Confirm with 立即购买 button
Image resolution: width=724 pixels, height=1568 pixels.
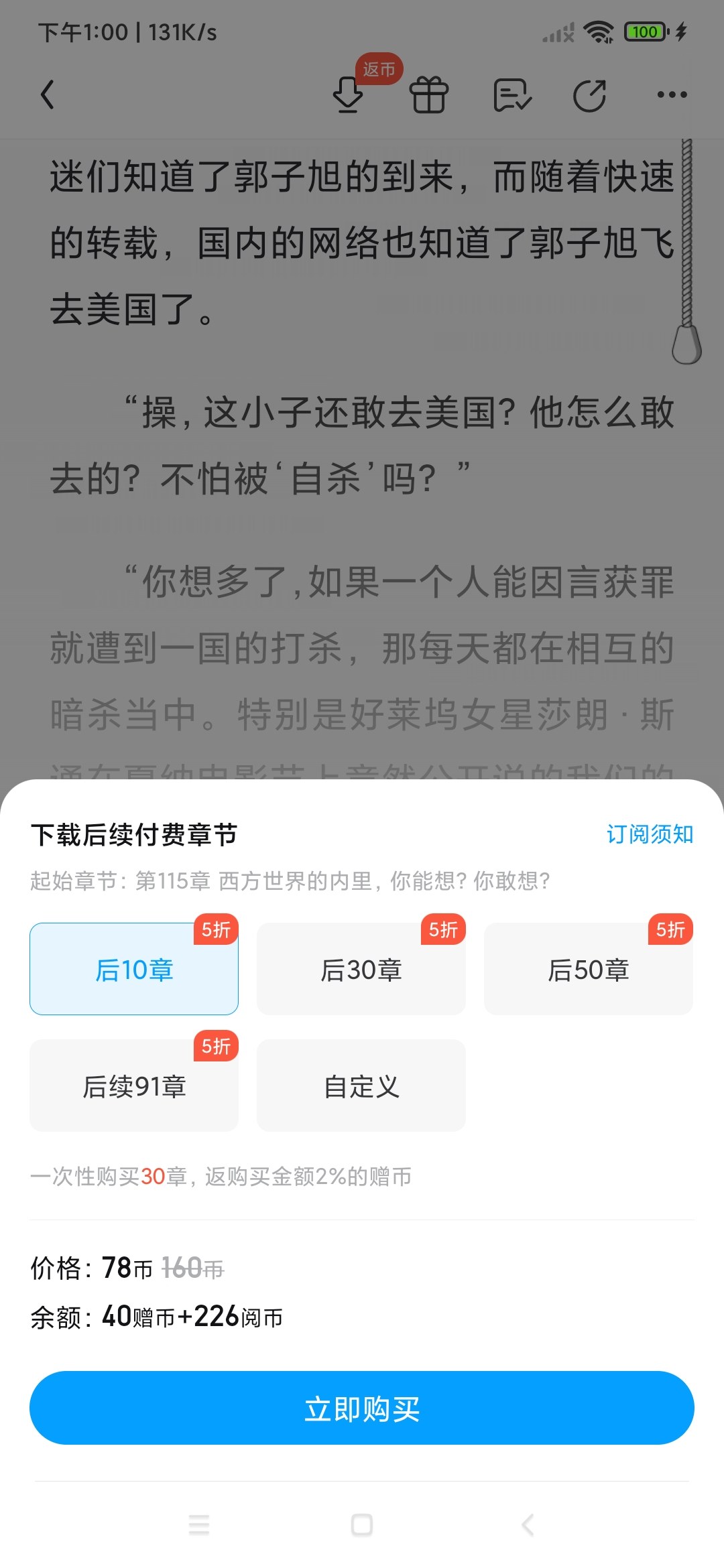tap(362, 1408)
